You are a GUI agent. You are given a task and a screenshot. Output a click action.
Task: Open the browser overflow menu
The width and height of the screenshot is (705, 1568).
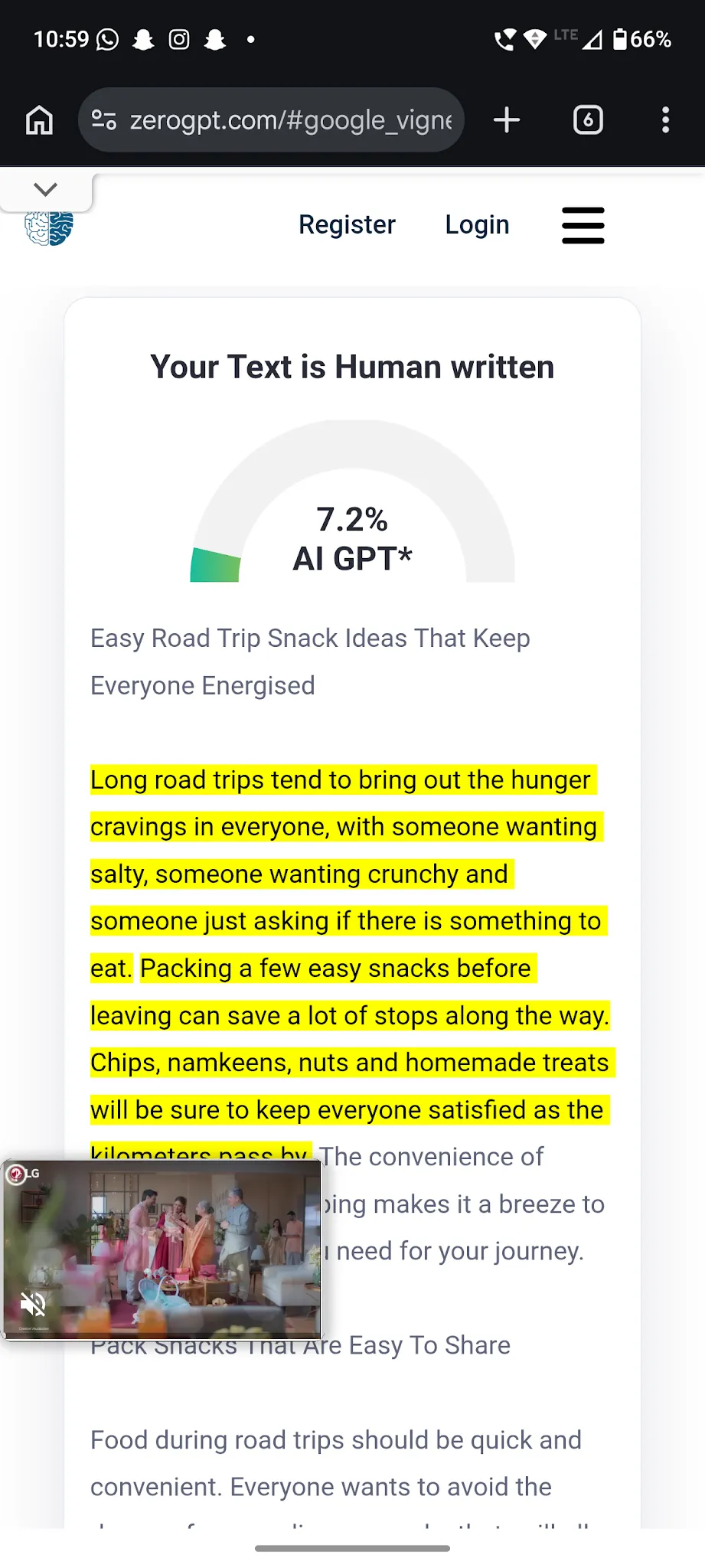click(x=666, y=120)
